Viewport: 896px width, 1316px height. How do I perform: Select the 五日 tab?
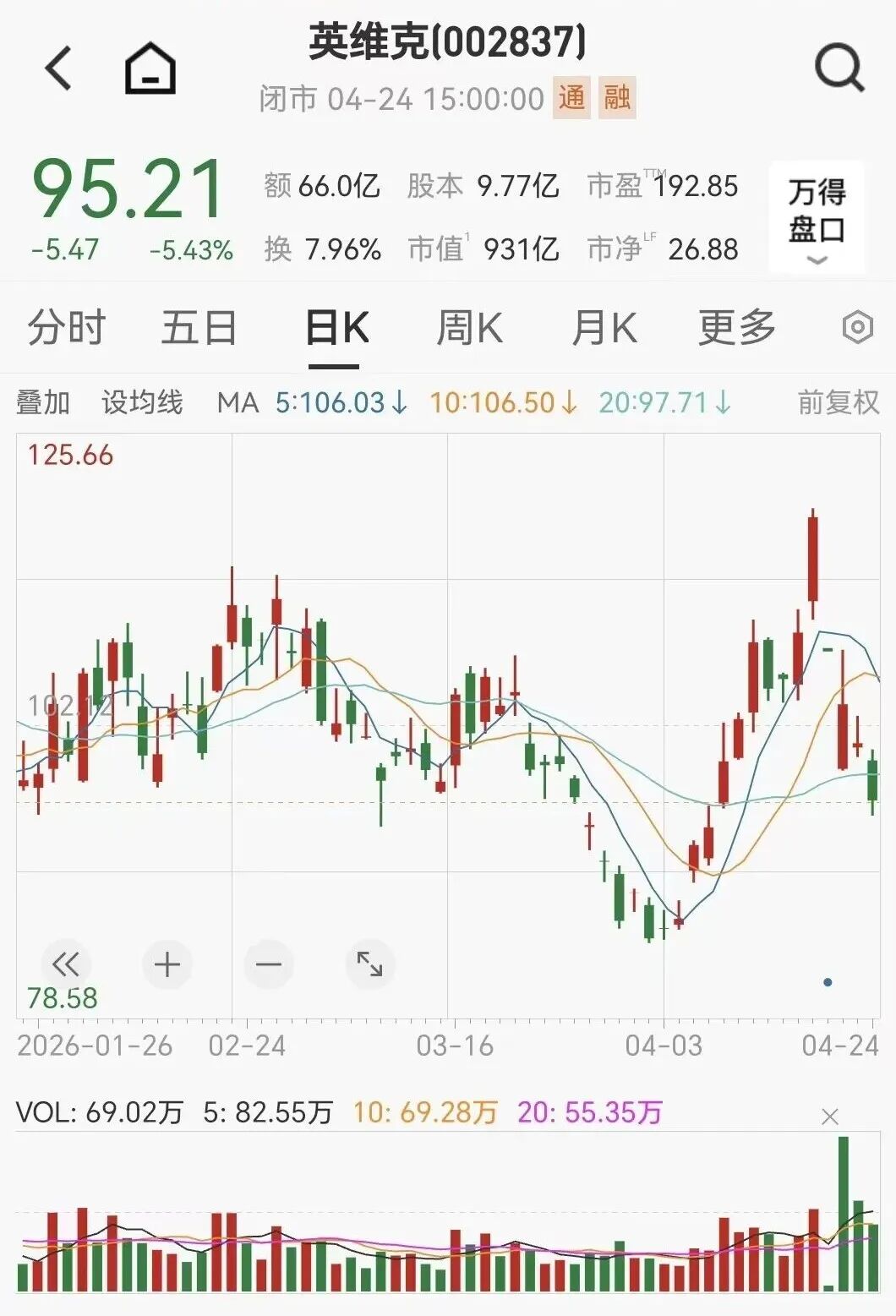tap(199, 328)
